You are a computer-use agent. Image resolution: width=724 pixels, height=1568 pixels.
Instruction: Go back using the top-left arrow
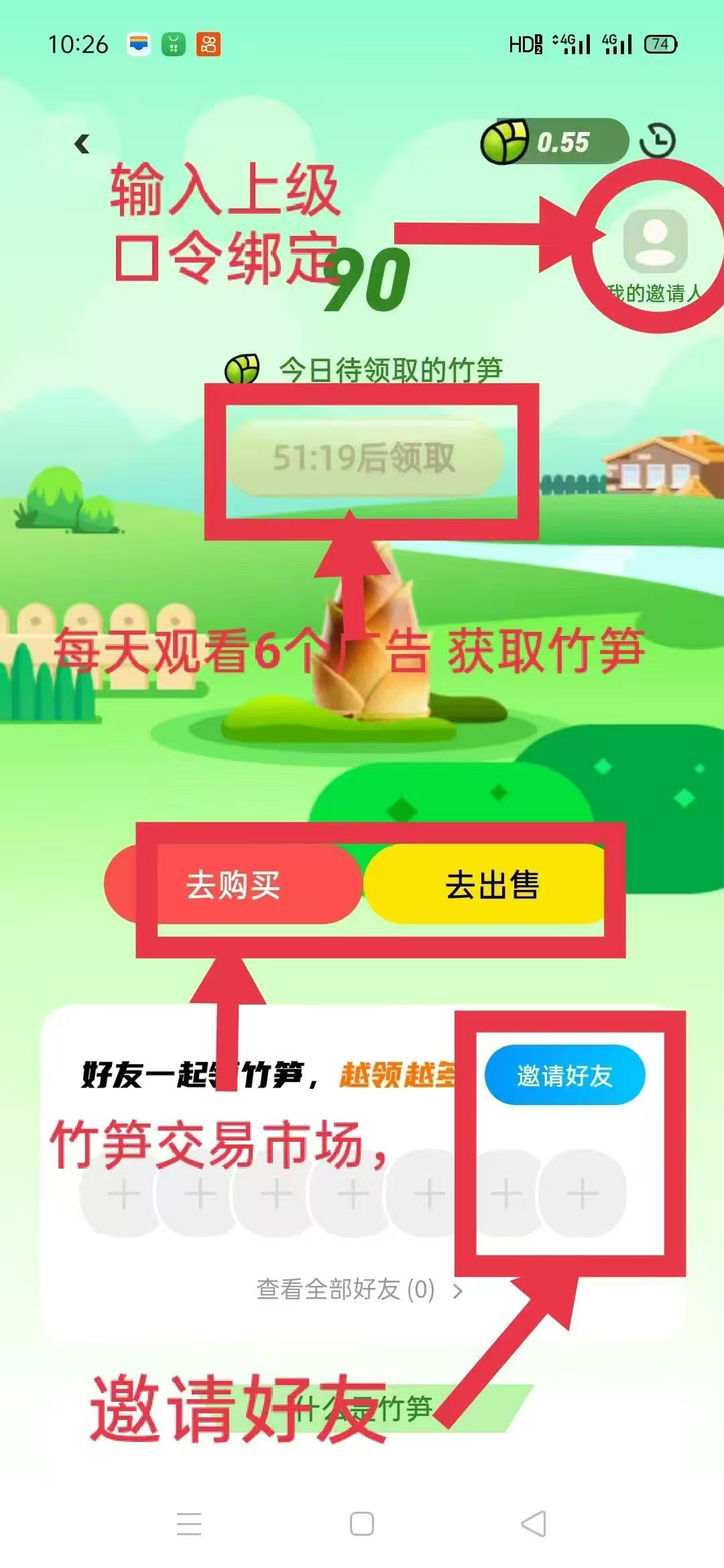[x=82, y=143]
